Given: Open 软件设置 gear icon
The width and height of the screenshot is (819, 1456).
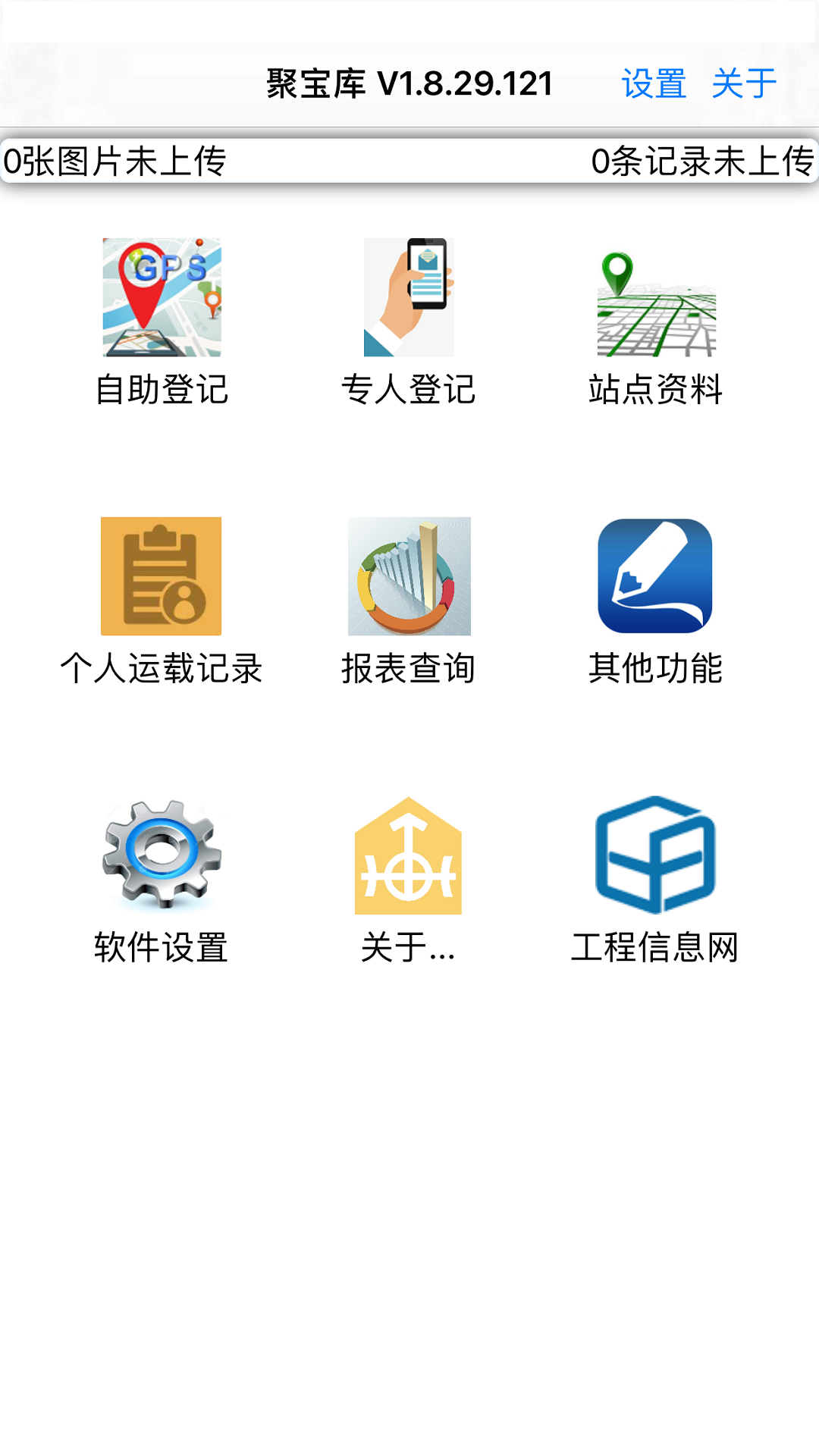Looking at the screenshot, I should [x=162, y=857].
